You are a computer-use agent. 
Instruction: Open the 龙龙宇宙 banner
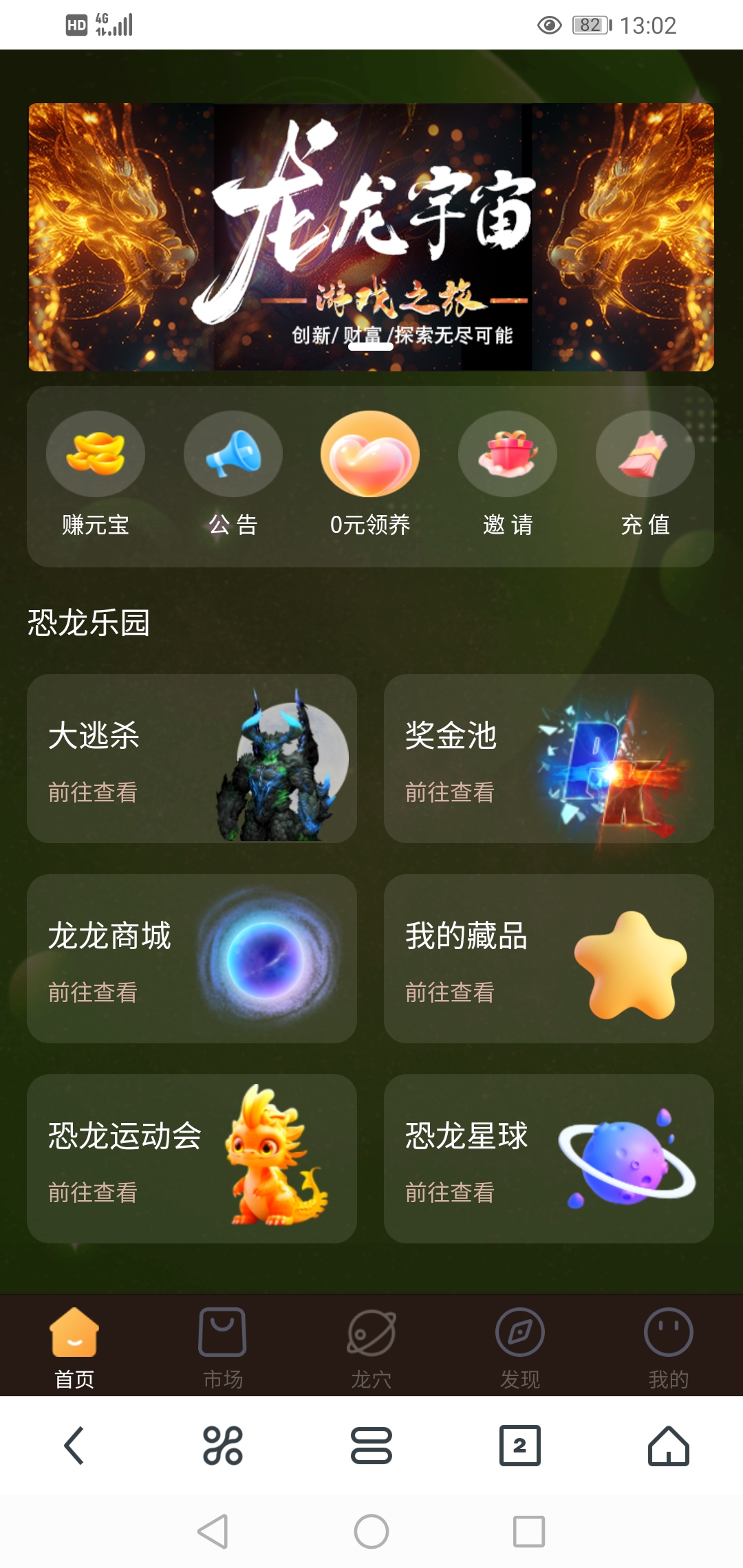pyautogui.click(x=371, y=237)
